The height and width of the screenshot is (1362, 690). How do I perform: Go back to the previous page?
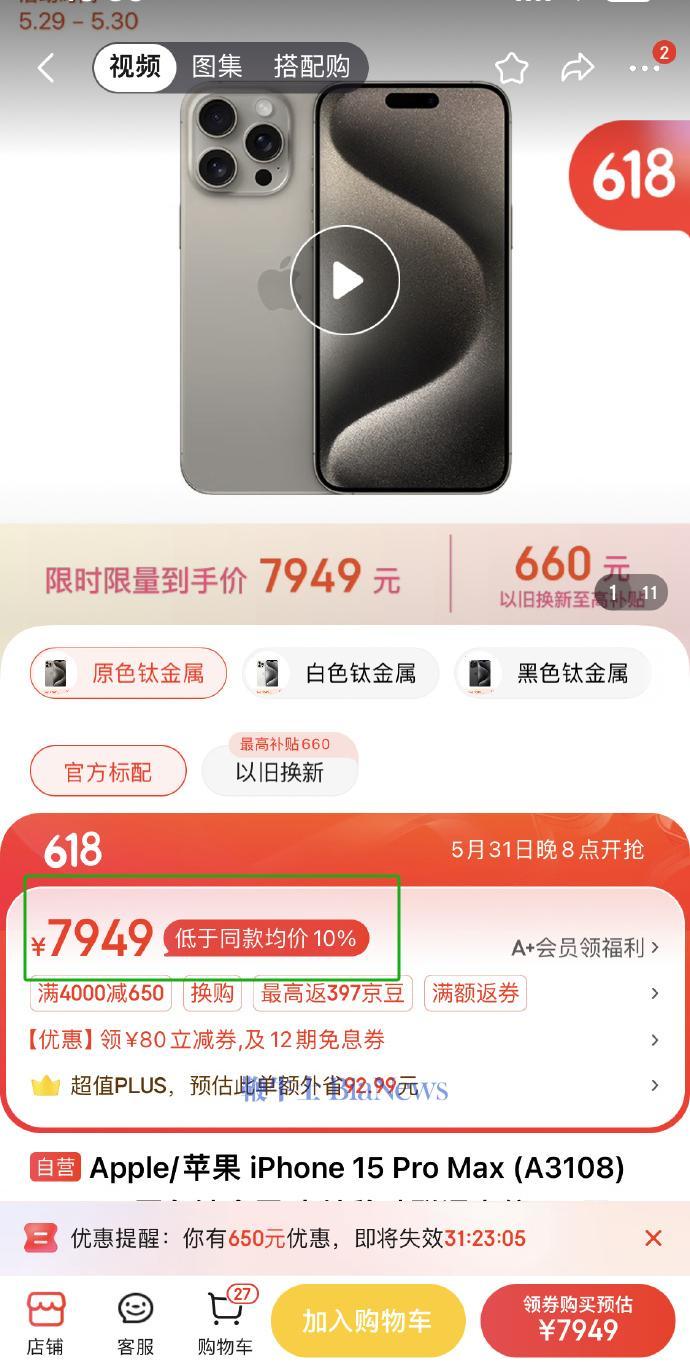(46, 68)
